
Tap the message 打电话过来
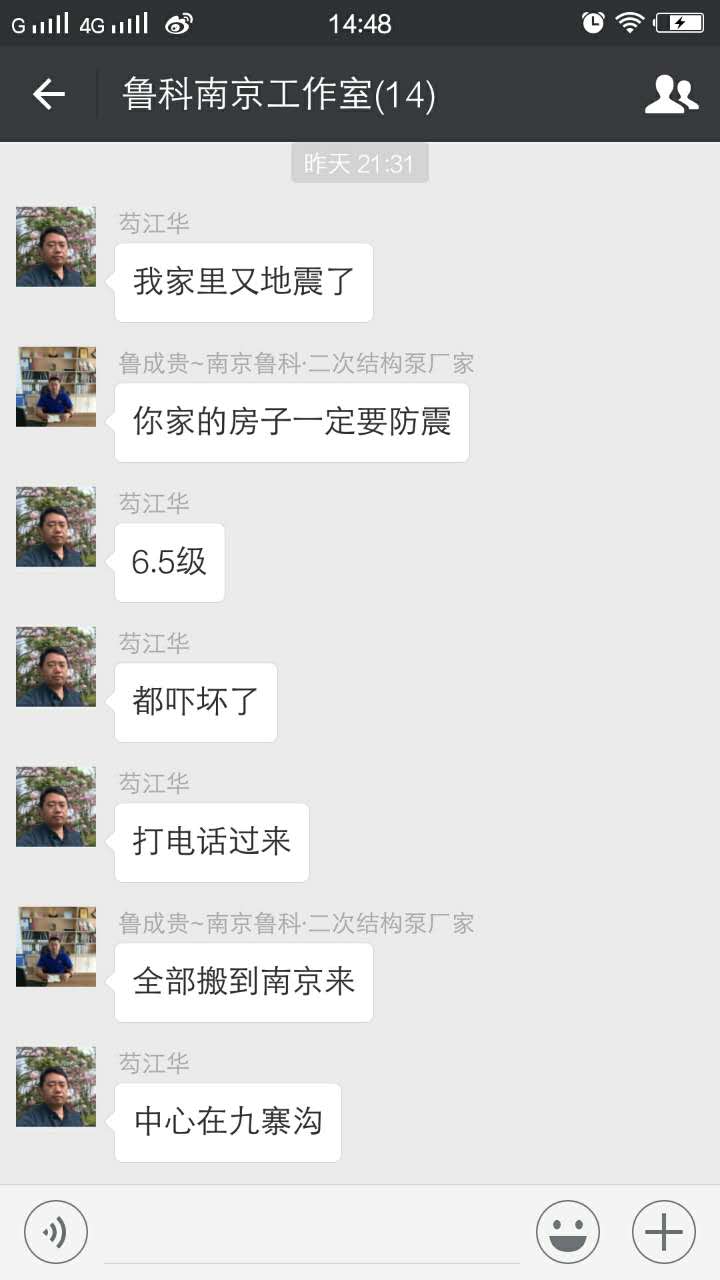211,842
